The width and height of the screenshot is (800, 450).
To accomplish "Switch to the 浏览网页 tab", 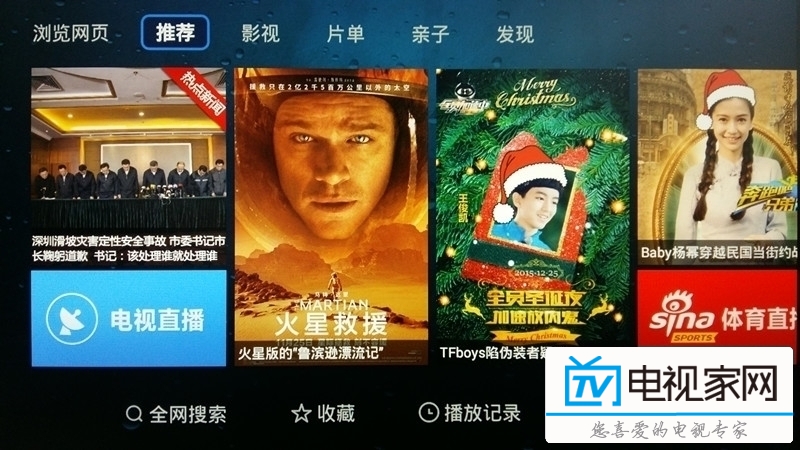I will tap(73, 33).
